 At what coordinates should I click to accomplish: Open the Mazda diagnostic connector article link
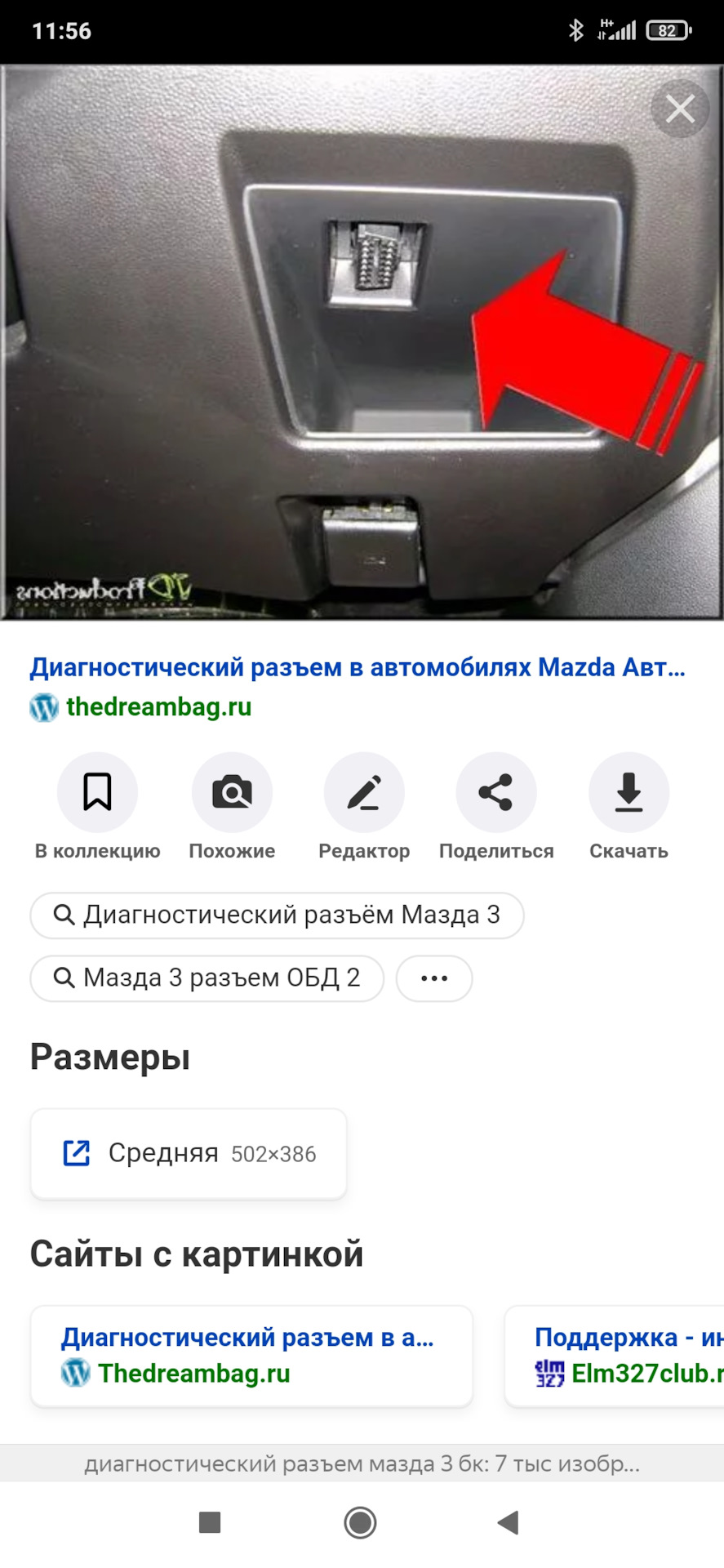click(x=358, y=667)
